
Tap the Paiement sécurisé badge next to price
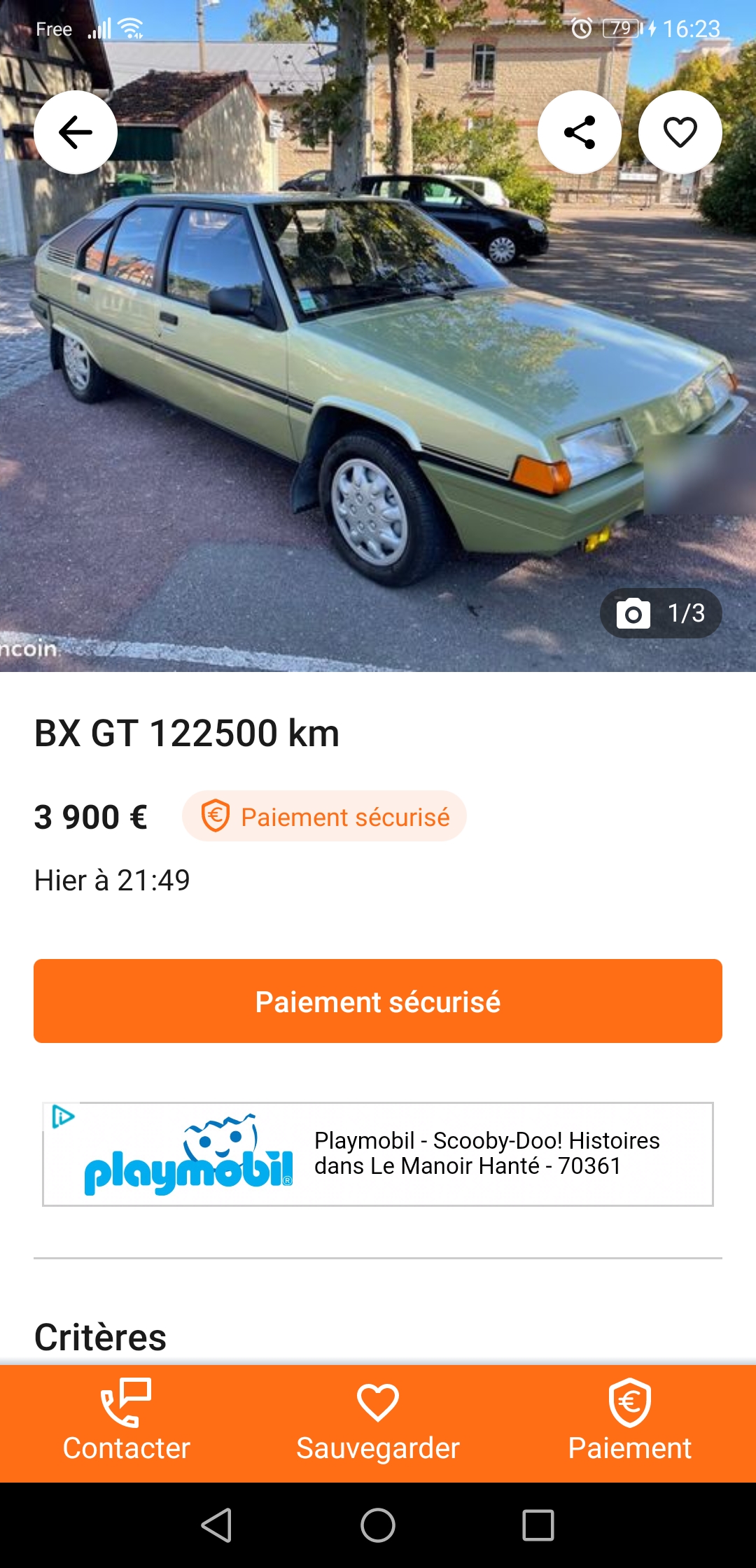[x=325, y=816]
